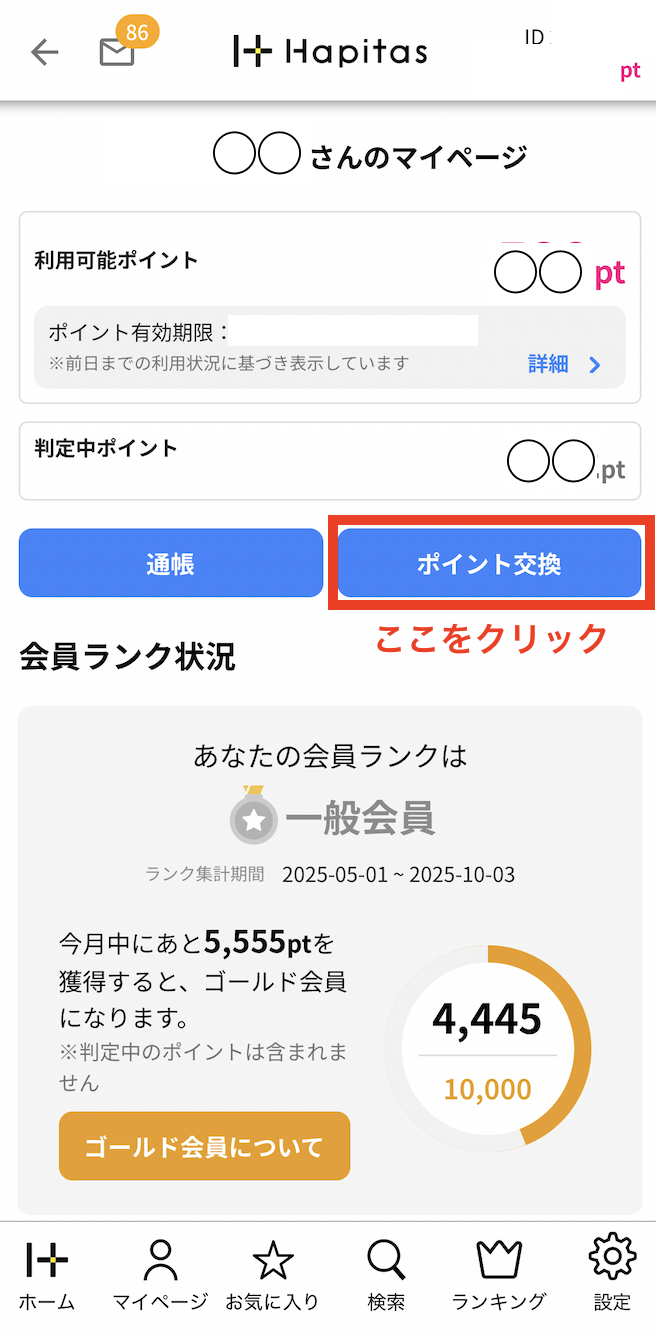The image size is (656, 1336).
Task: Open the mail inbox with 86 badge
Action: click(x=118, y=52)
